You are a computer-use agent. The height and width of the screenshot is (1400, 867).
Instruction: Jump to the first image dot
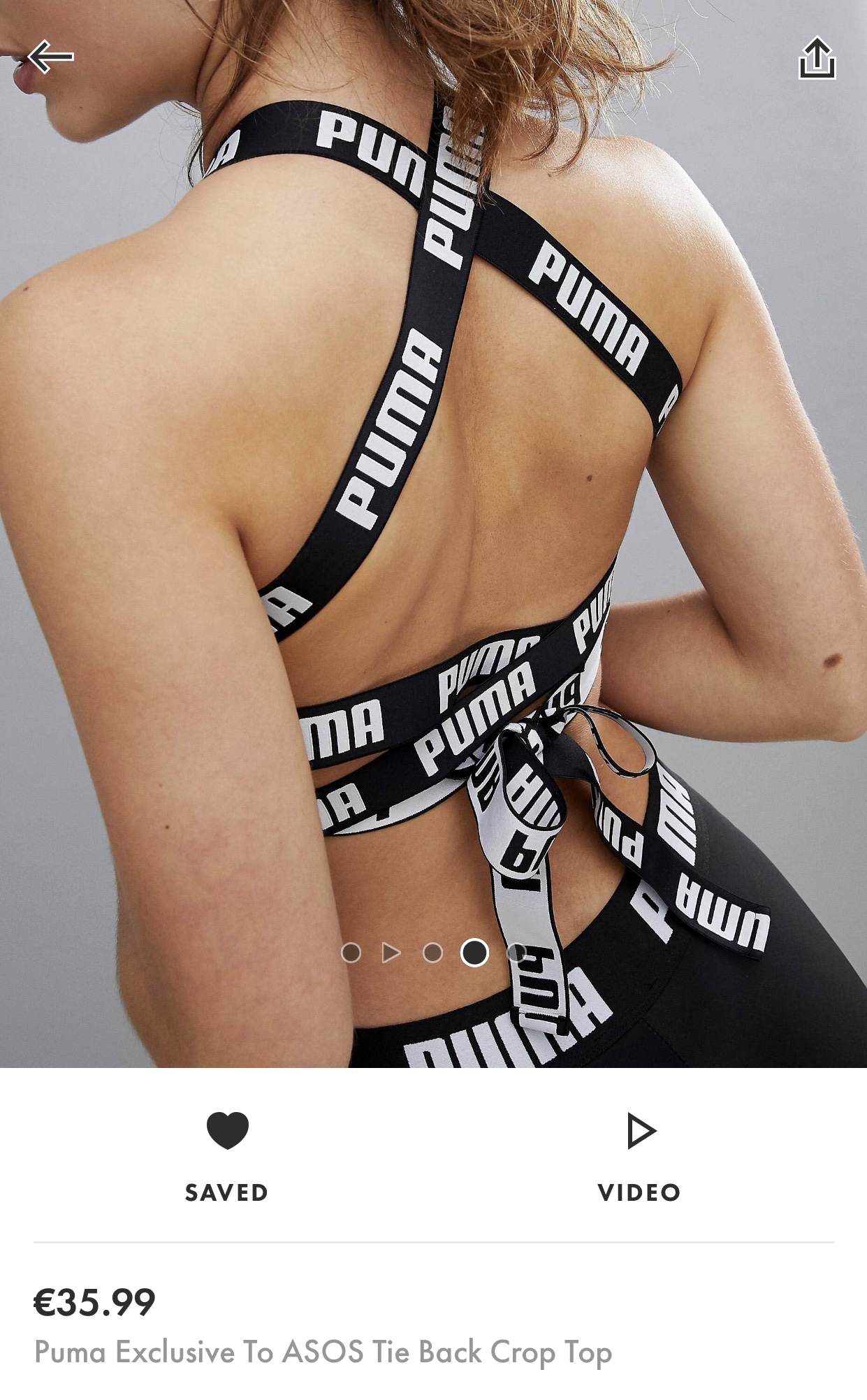pyautogui.click(x=351, y=953)
